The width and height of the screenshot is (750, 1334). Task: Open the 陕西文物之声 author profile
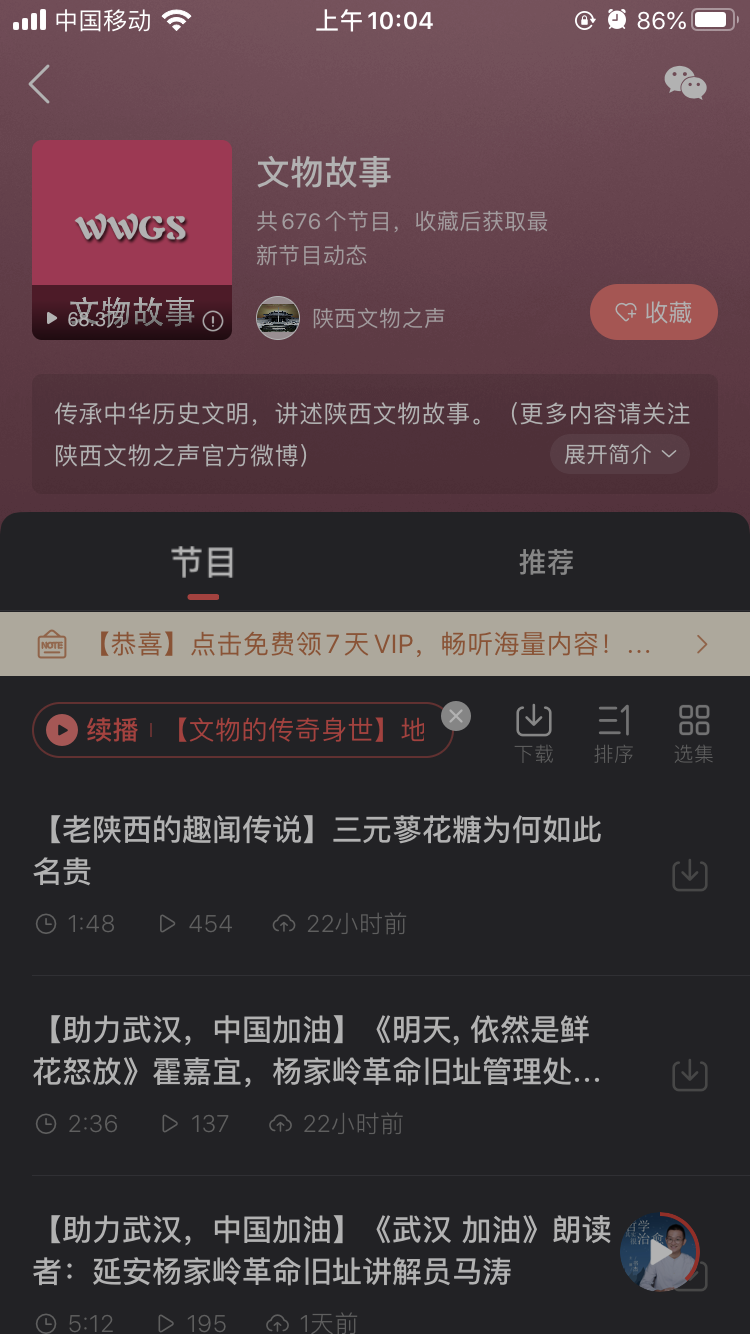[352, 318]
